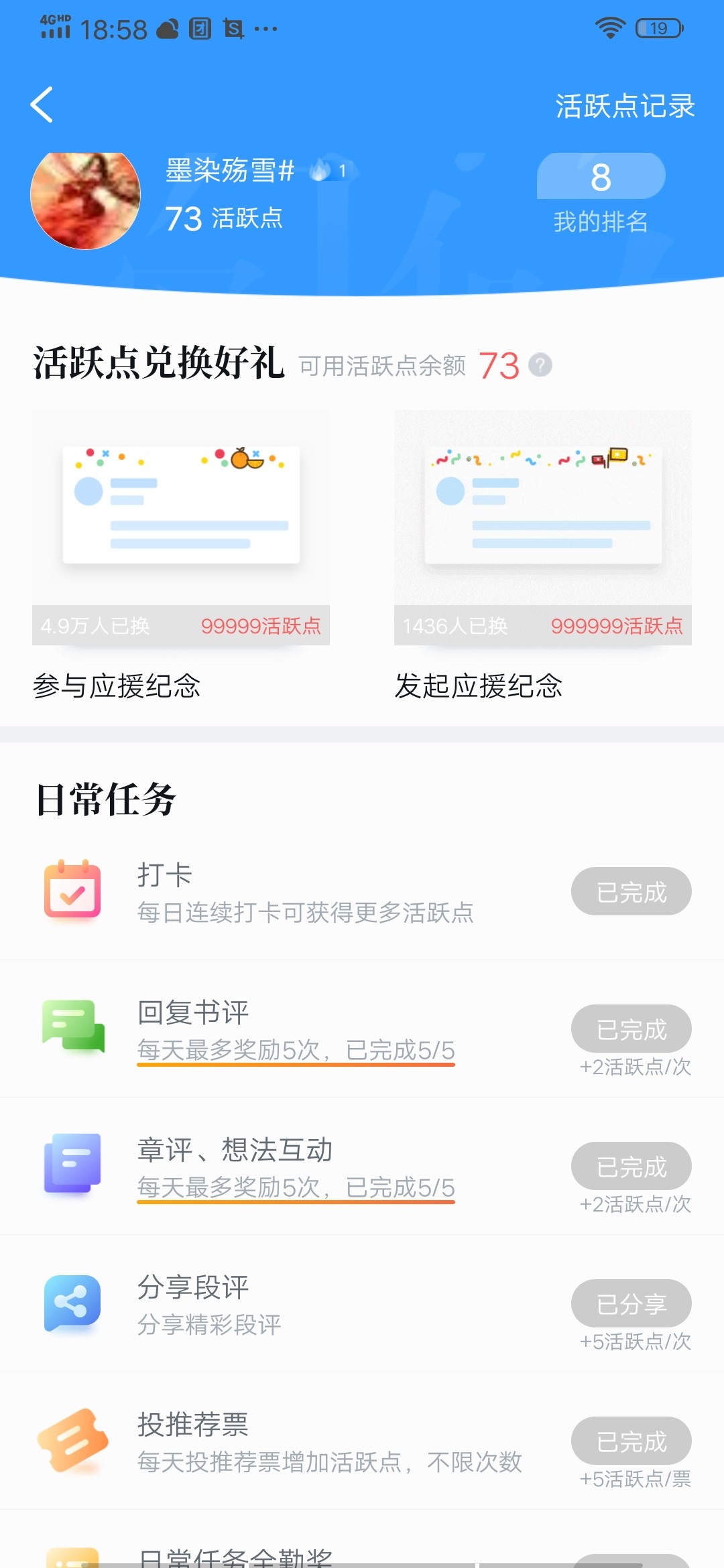Tap 已完成 button for 章评、想法互动
Viewport: 724px width, 1568px height.
tap(631, 1166)
